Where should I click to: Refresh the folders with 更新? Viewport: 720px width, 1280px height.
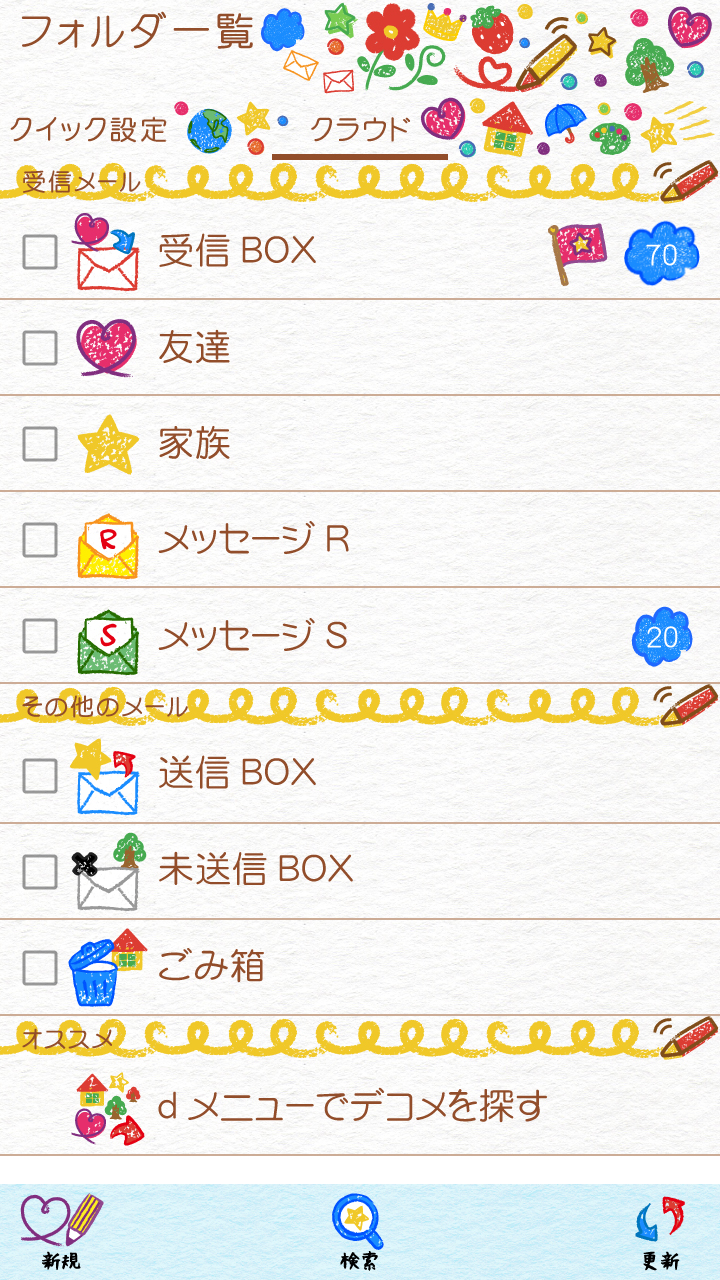[x=660, y=1230]
